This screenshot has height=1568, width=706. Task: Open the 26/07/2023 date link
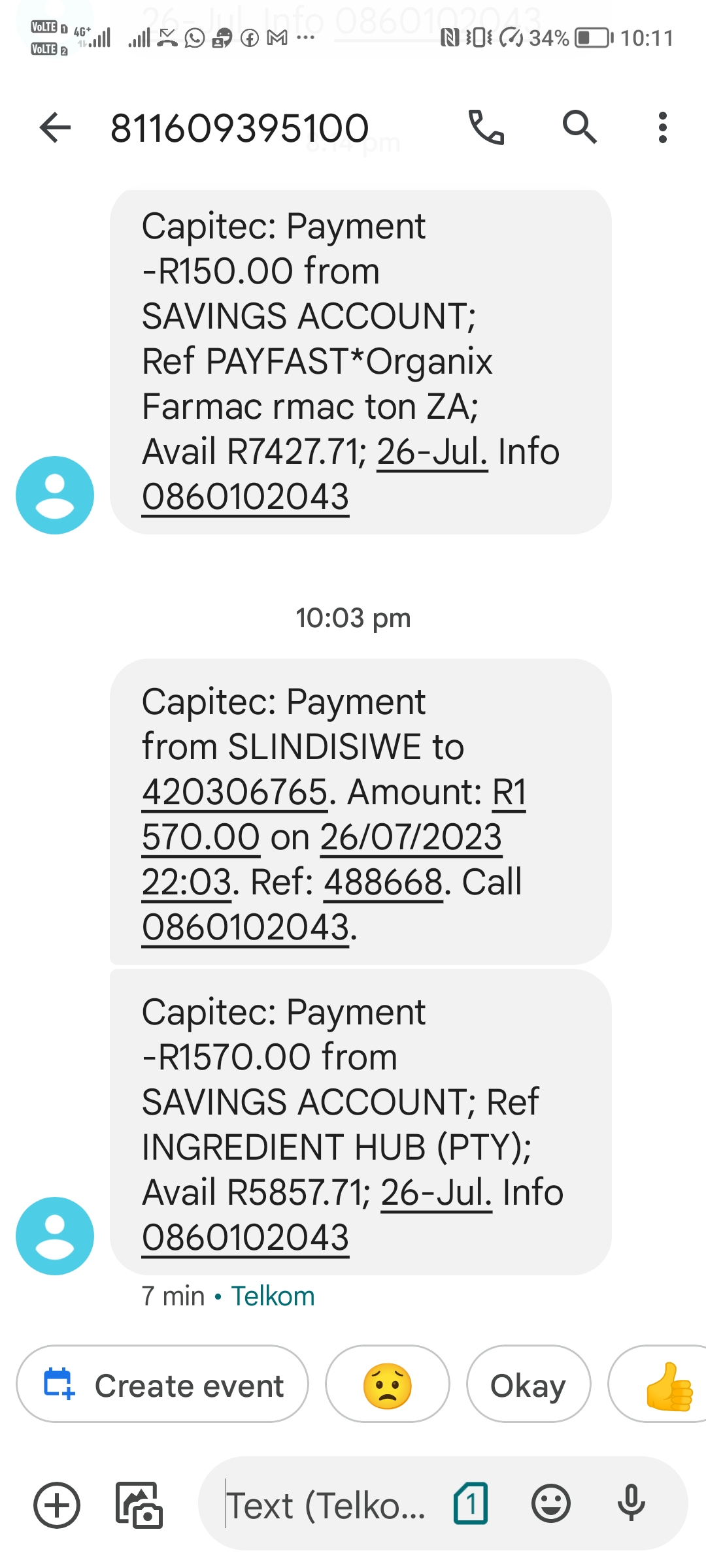point(411,838)
